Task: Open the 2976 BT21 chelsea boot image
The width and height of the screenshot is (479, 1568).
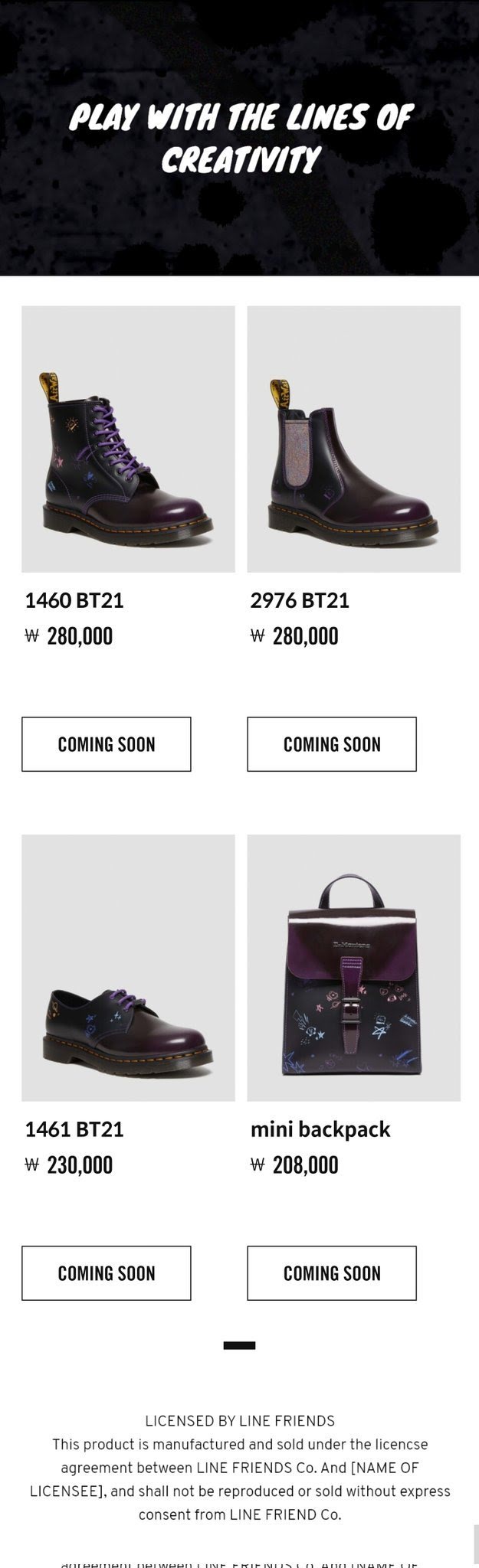Action: pyautogui.click(x=353, y=439)
